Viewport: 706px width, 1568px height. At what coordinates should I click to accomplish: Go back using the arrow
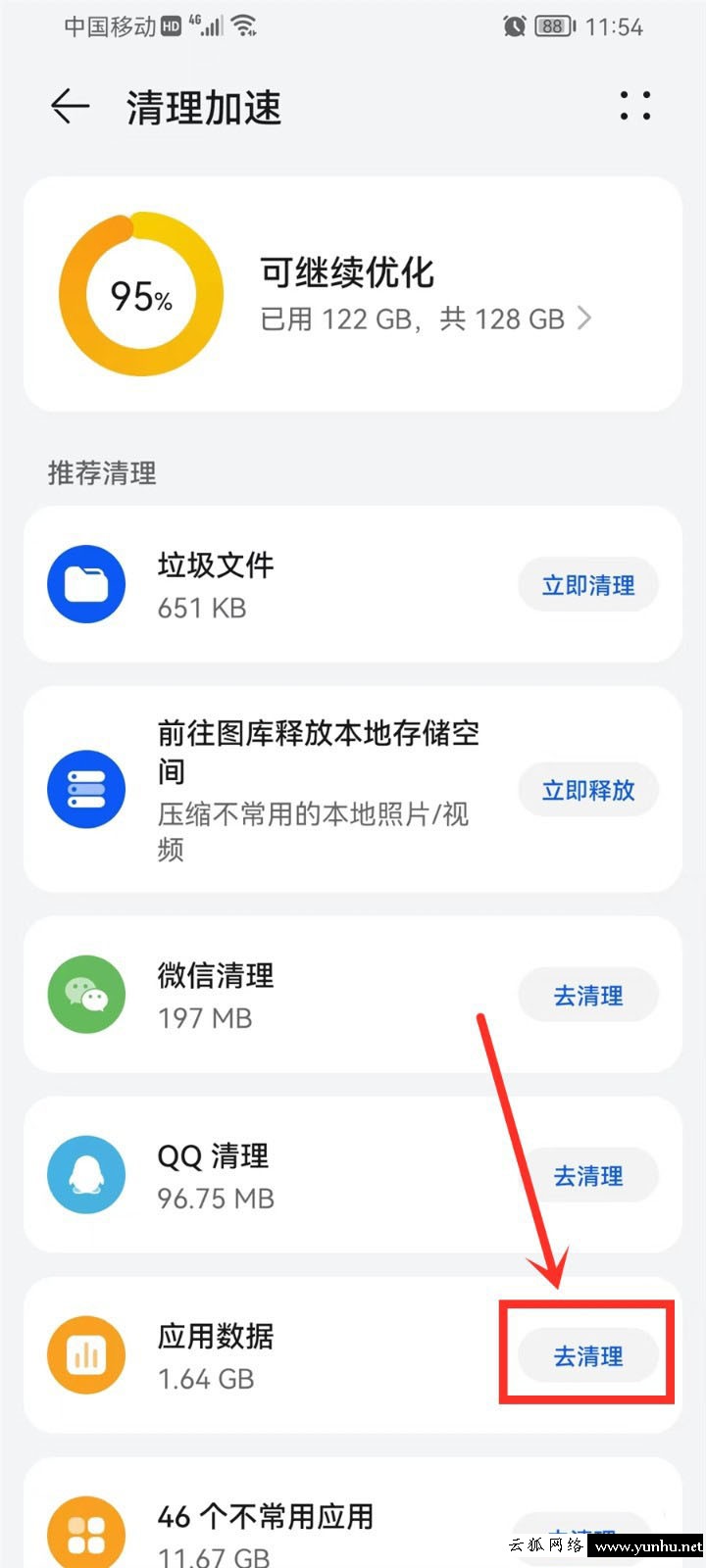tap(71, 107)
